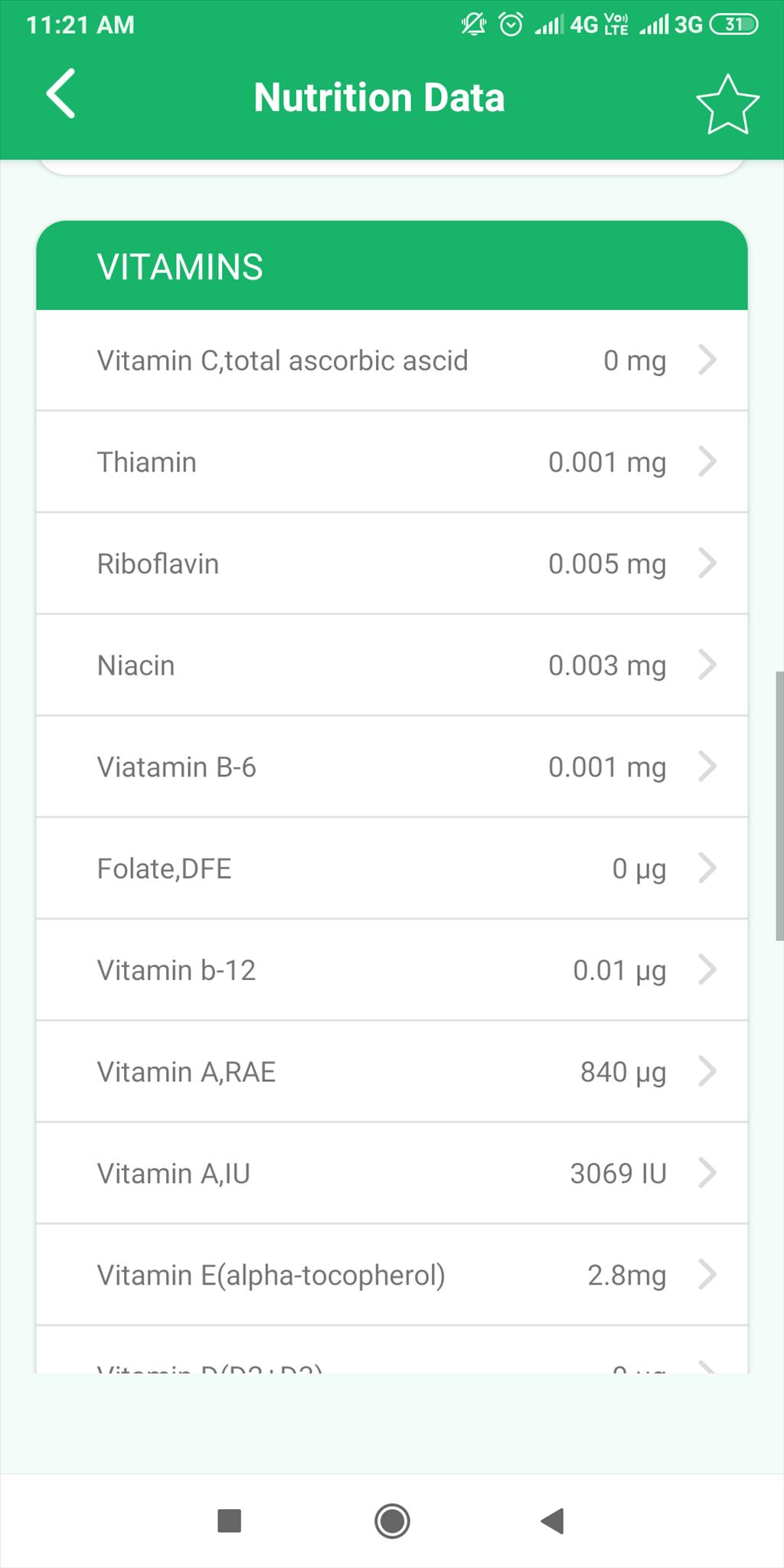
Task: Mark this nutrition data as favorite
Action: pos(727,105)
